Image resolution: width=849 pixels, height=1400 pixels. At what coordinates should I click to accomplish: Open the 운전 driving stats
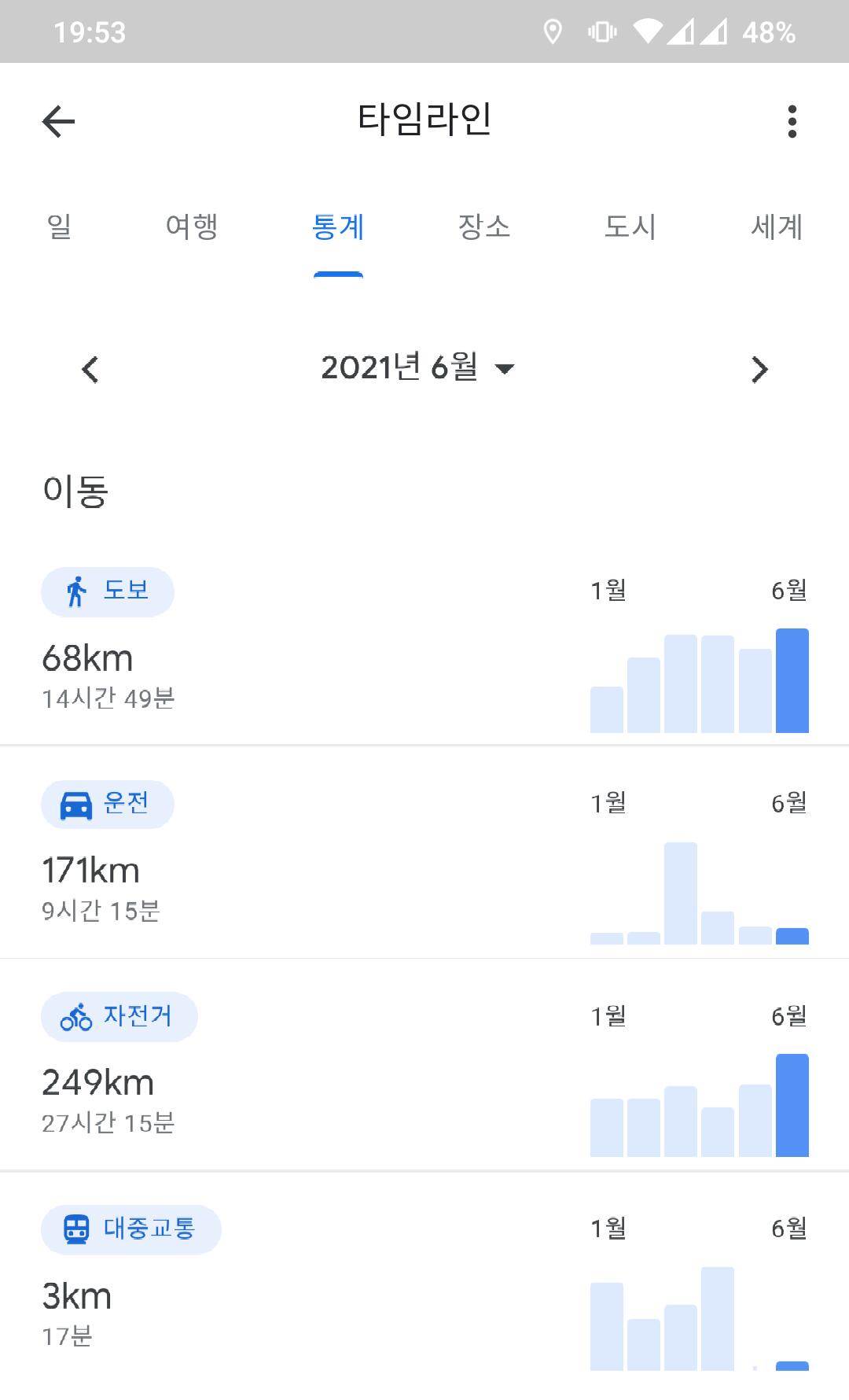point(108,804)
